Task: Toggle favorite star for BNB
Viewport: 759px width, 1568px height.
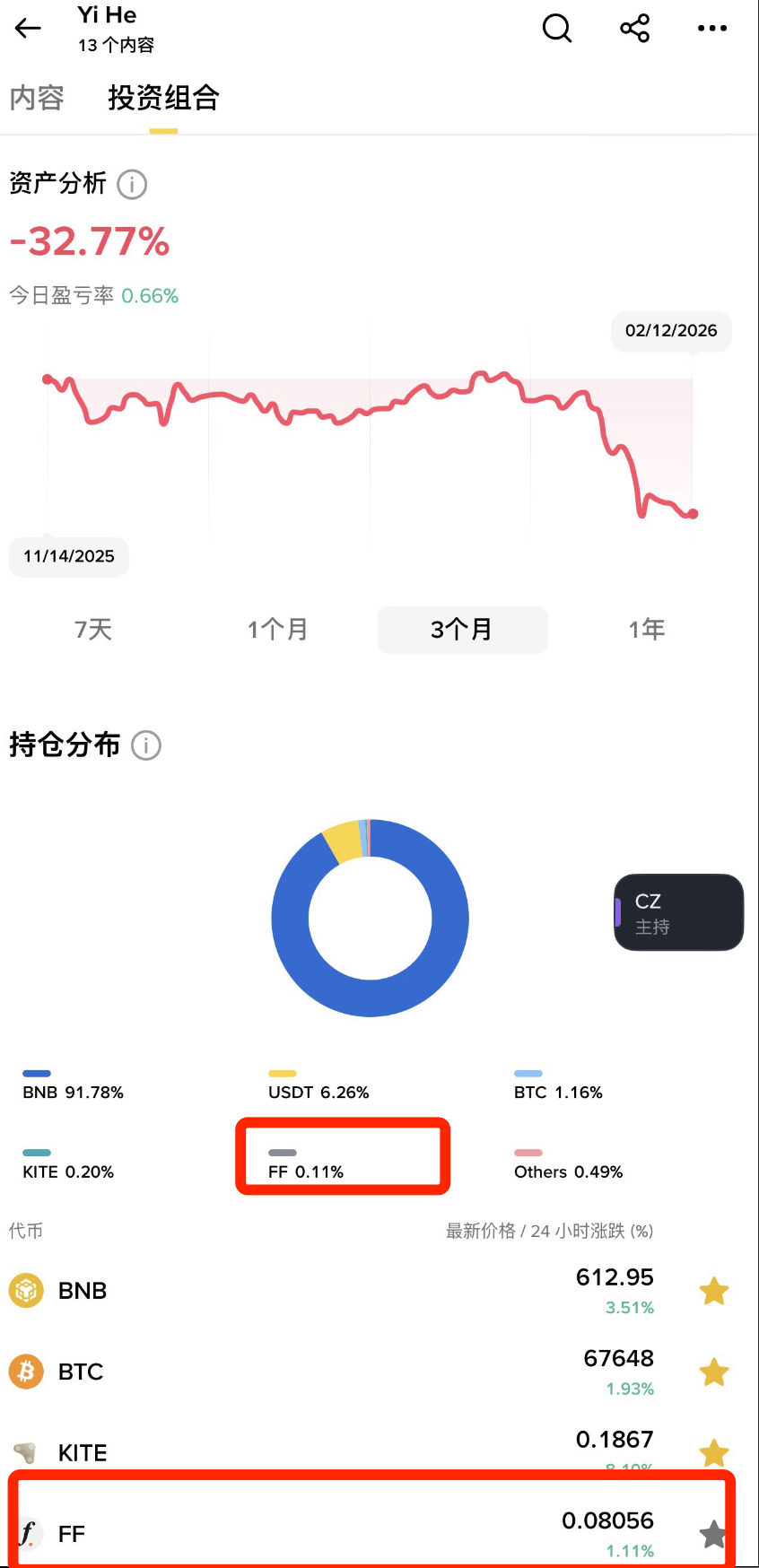Action: coord(714,1292)
